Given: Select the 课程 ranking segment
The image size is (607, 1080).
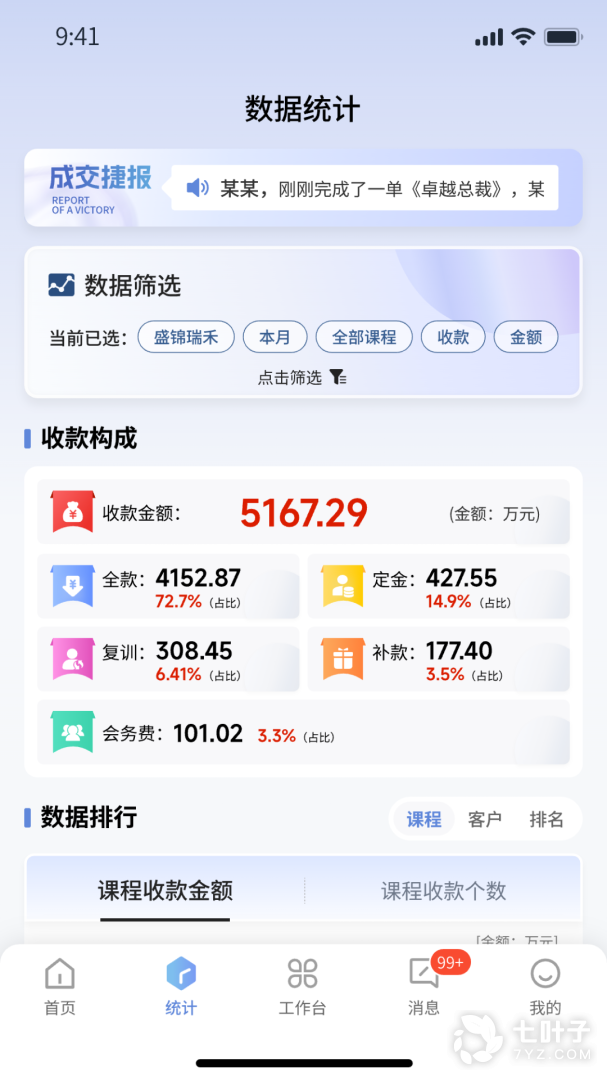Looking at the screenshot, I should coord(424,820).
